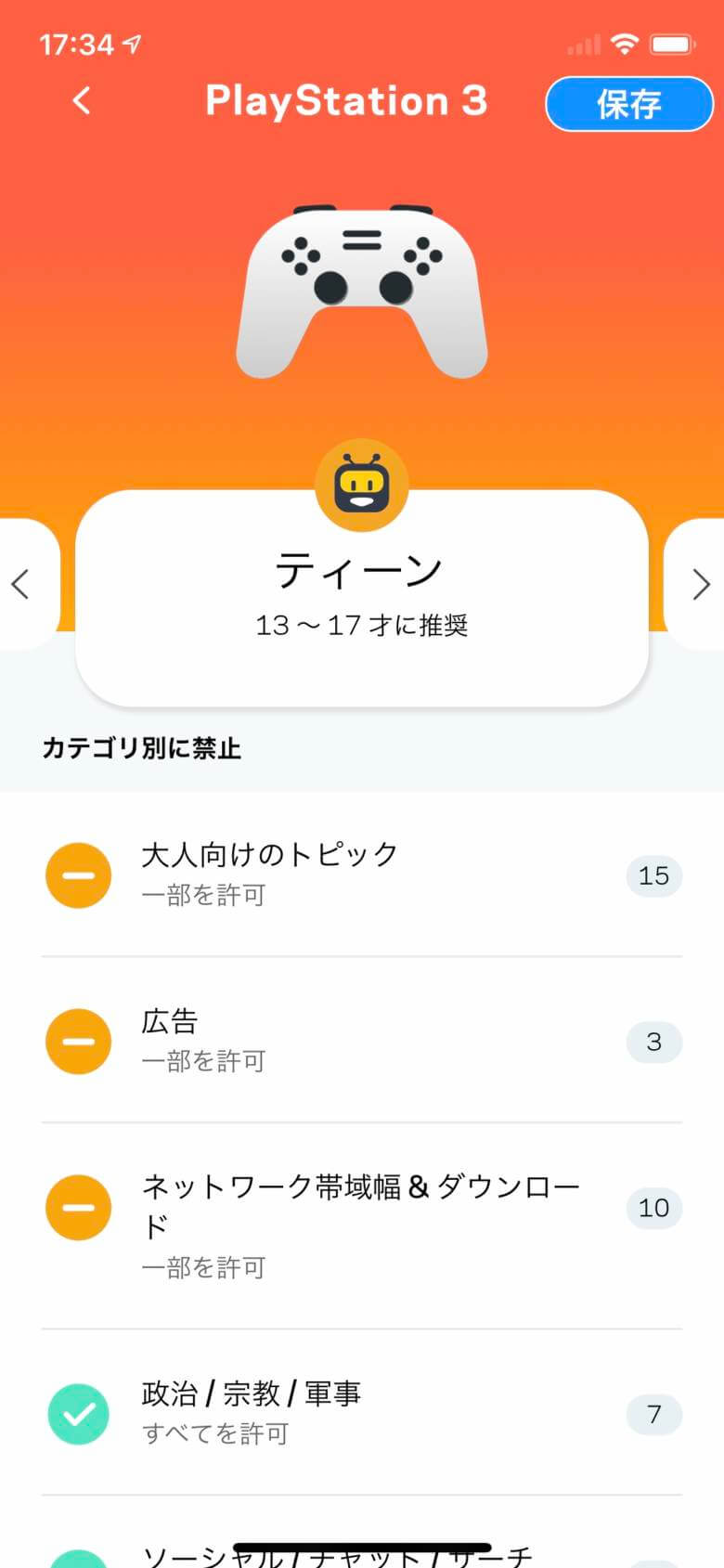Viewport: 724px width, 1568px height.
Task: Tap the 保存 save button
Action: point(629,104)
